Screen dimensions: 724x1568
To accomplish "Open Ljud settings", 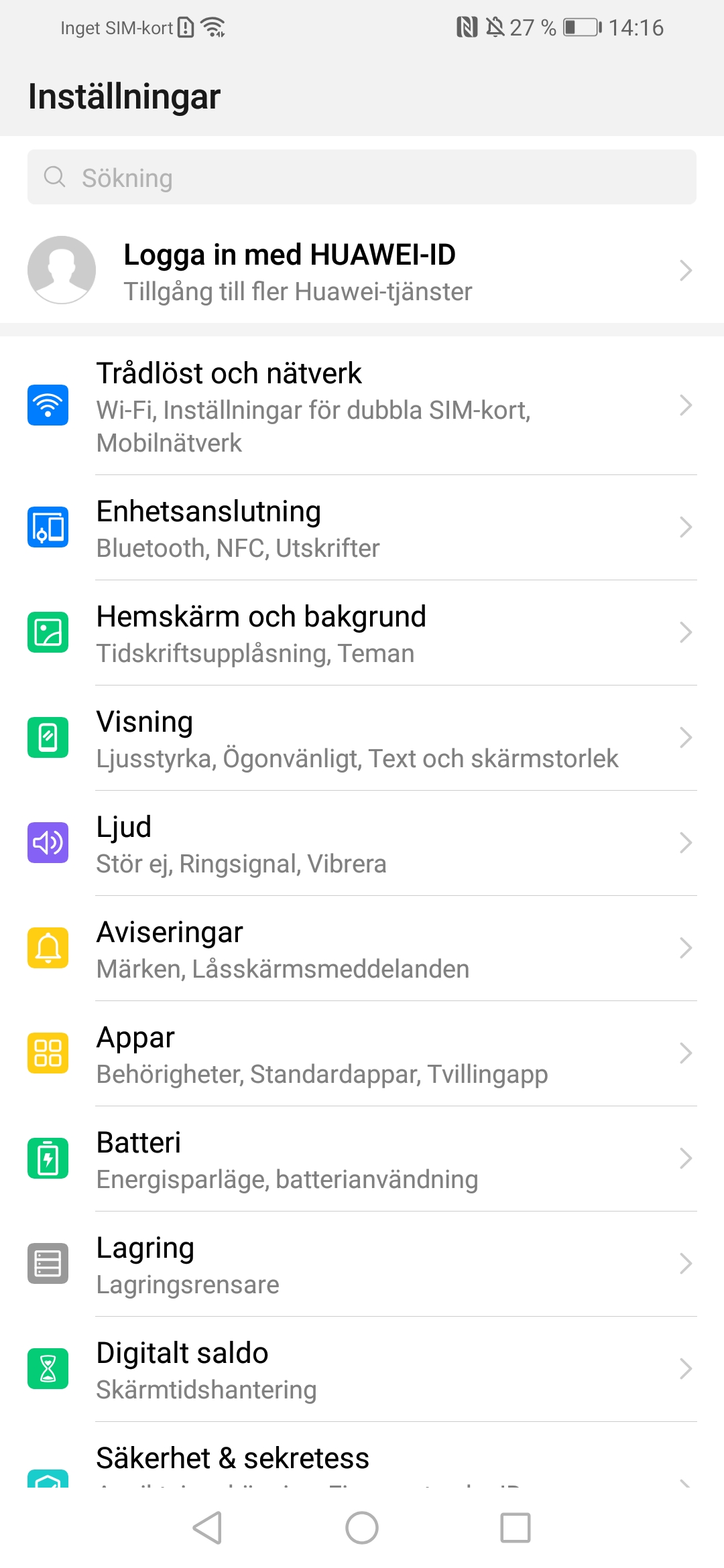I will coord(362,844).
